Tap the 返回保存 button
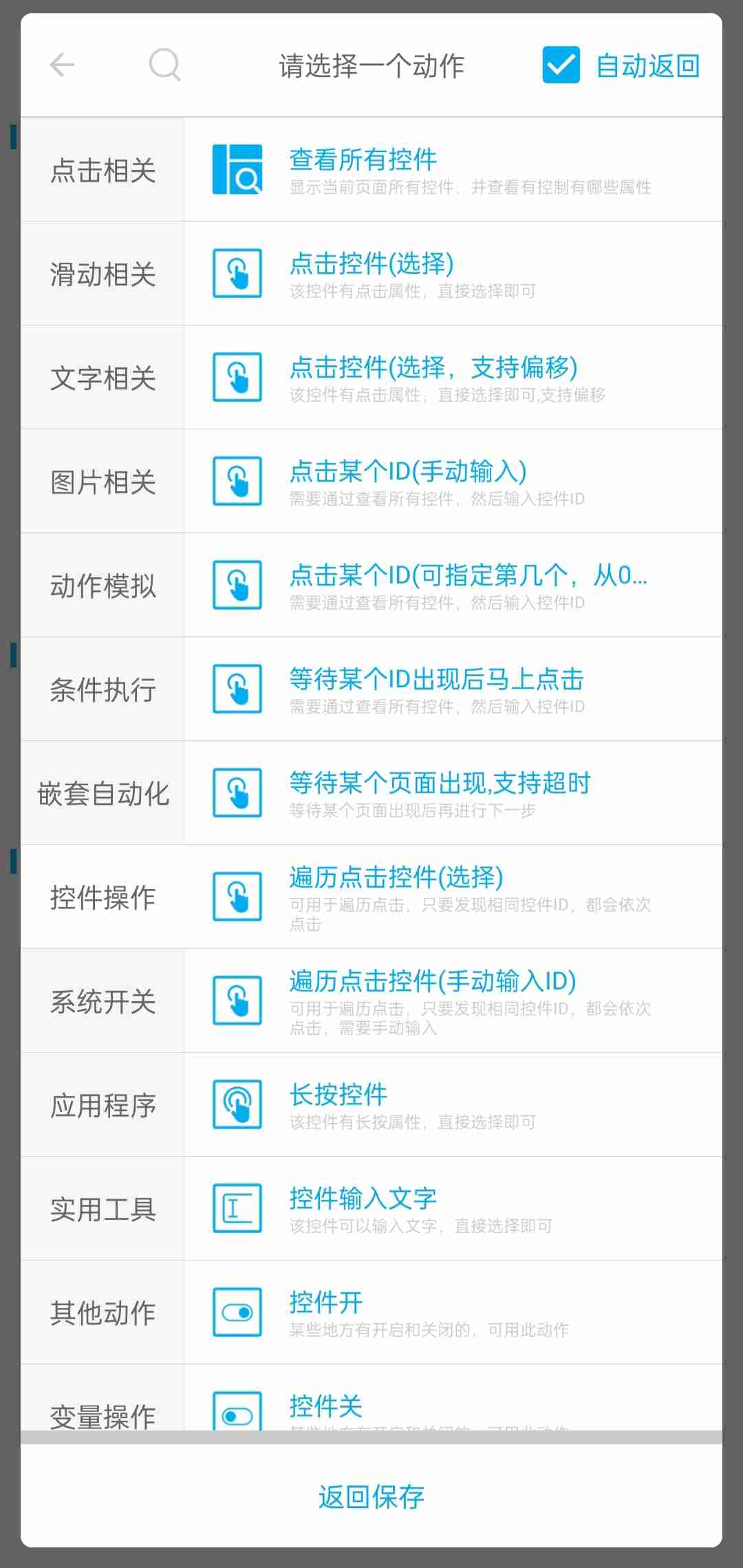The image size is (743, 1568). [x=371, y=1496]
